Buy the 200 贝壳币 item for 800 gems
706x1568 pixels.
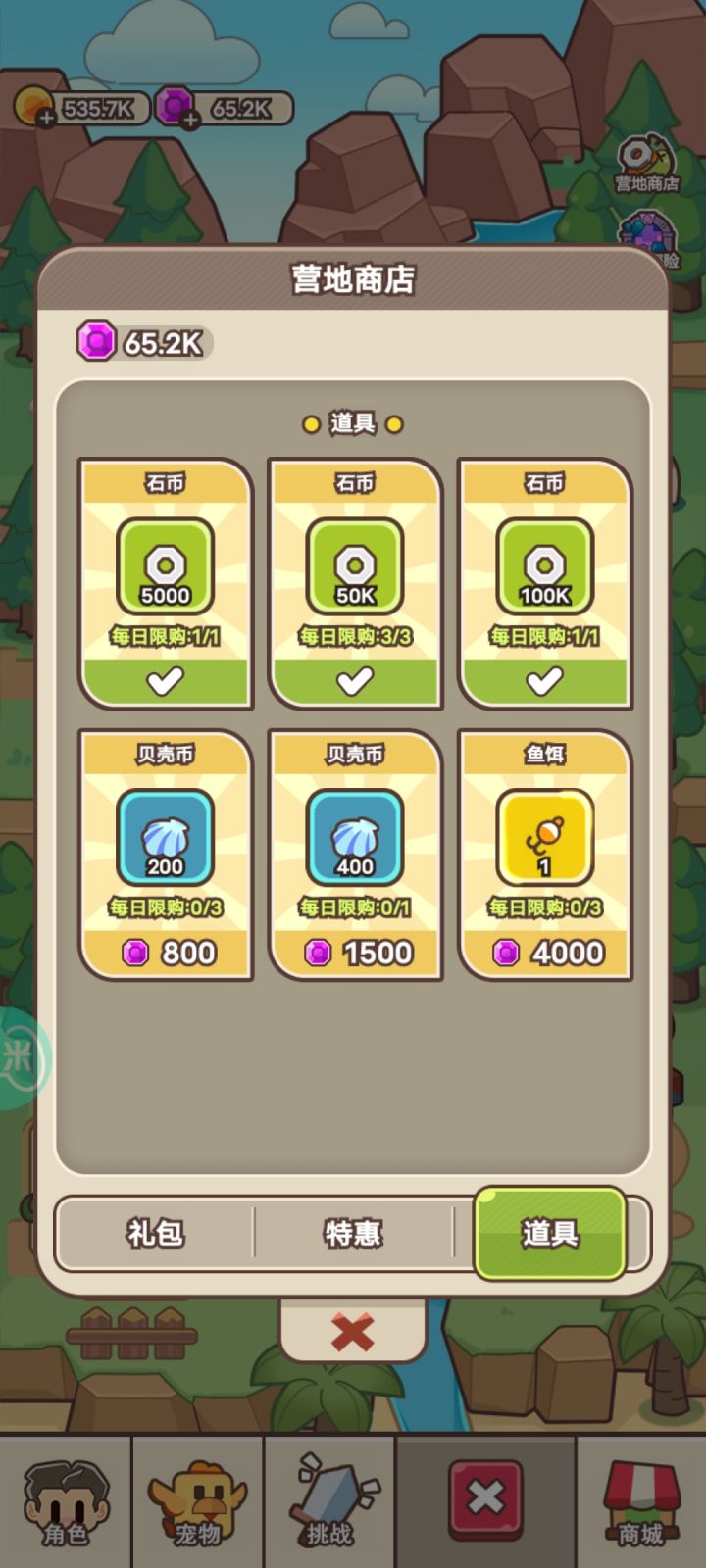click(x=166, y=952)
